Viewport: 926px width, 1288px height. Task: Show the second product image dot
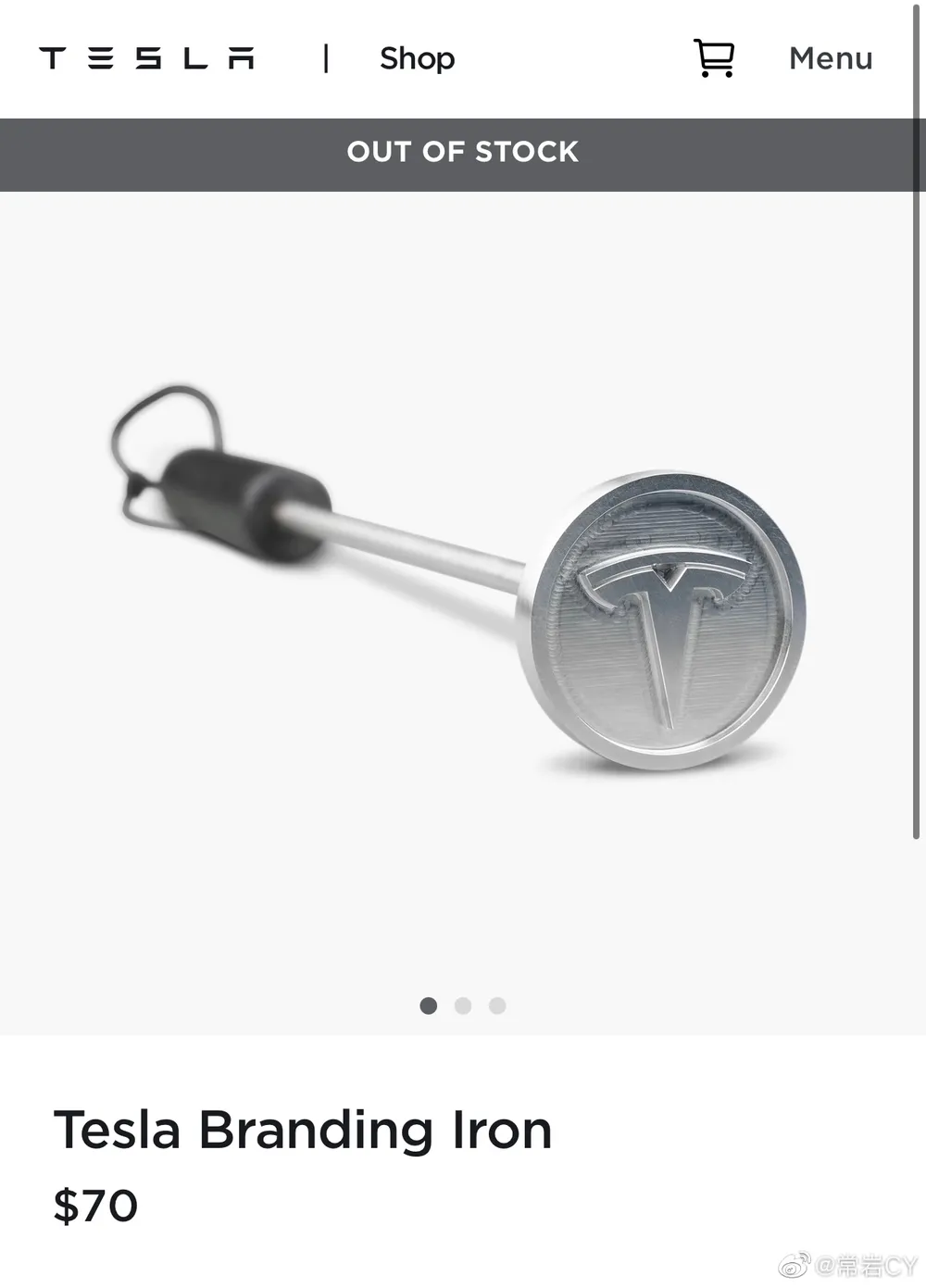click(463, 1006)
